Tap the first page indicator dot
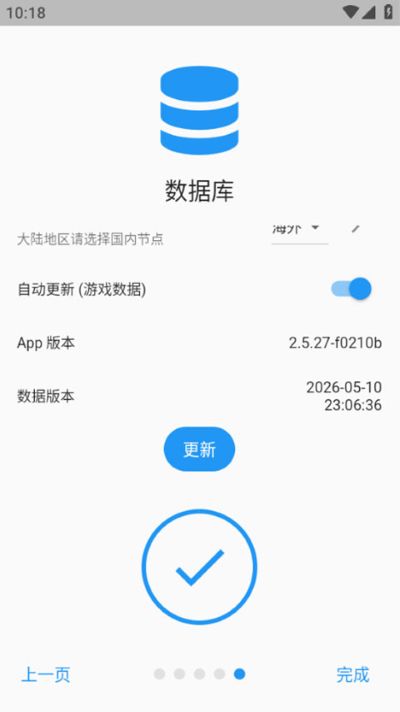 coord(159,674)
